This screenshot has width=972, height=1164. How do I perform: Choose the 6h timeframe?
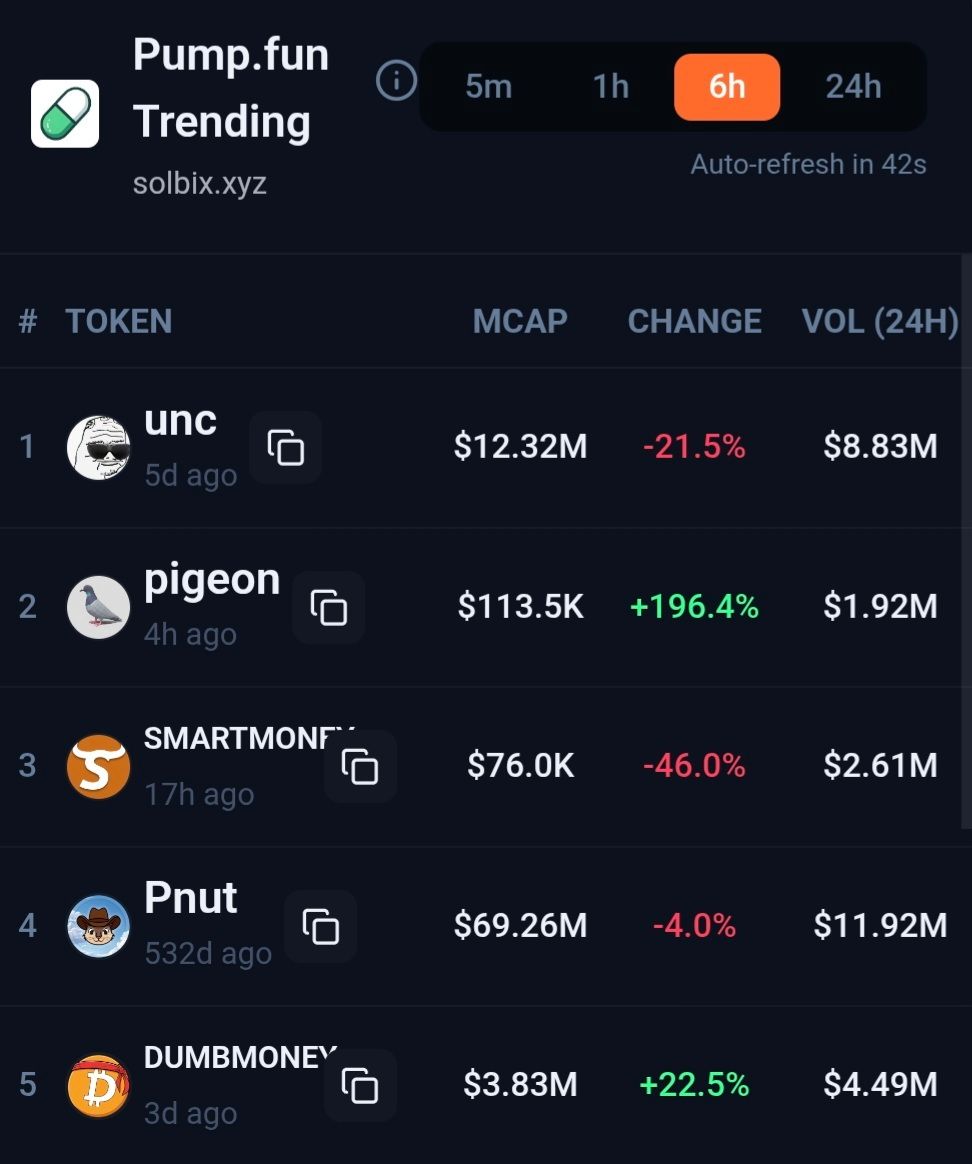coord(727,87)
